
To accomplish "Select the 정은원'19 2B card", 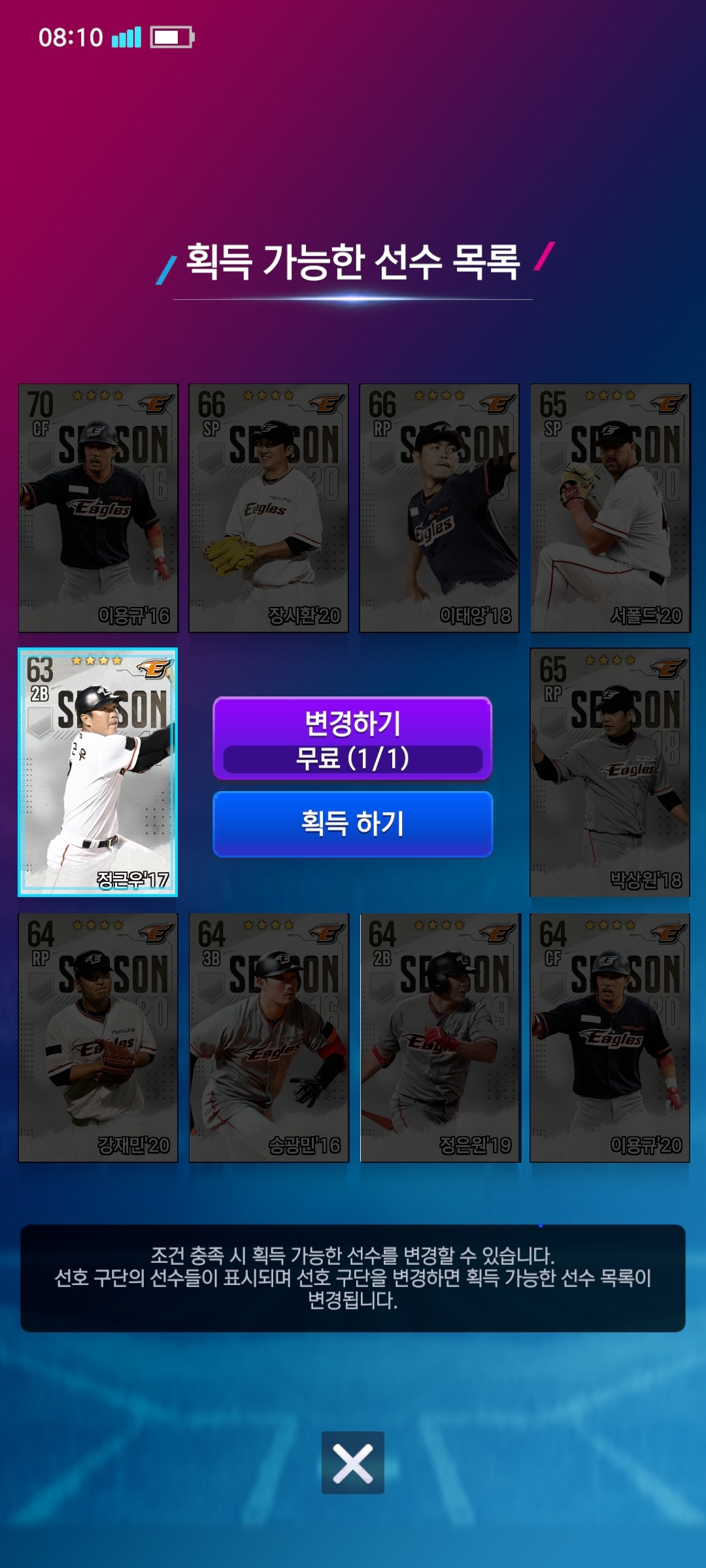I will pyautogui.click(x=440, y=1037).
